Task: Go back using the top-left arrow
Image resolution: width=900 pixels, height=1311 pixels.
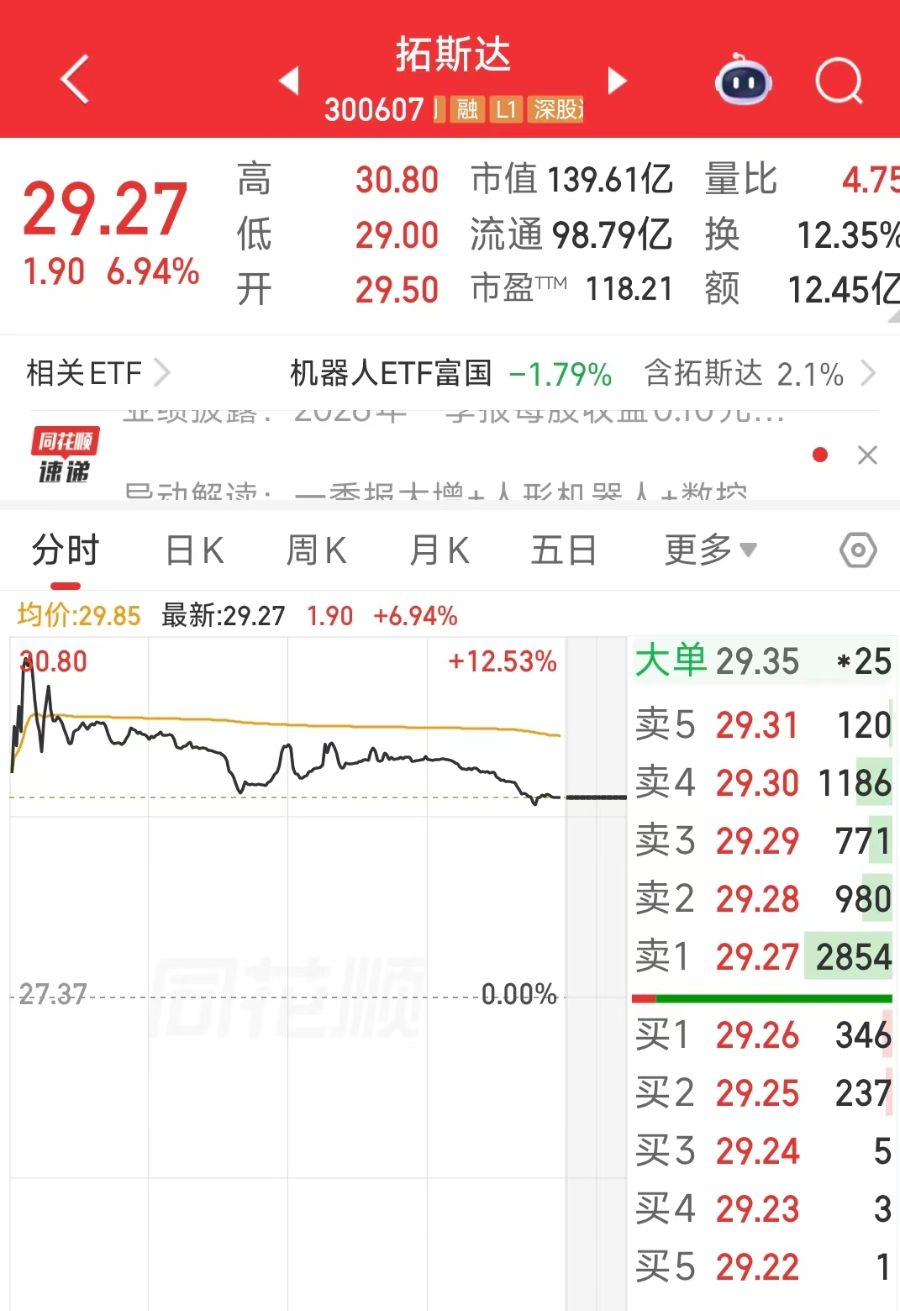Action: 75,79
